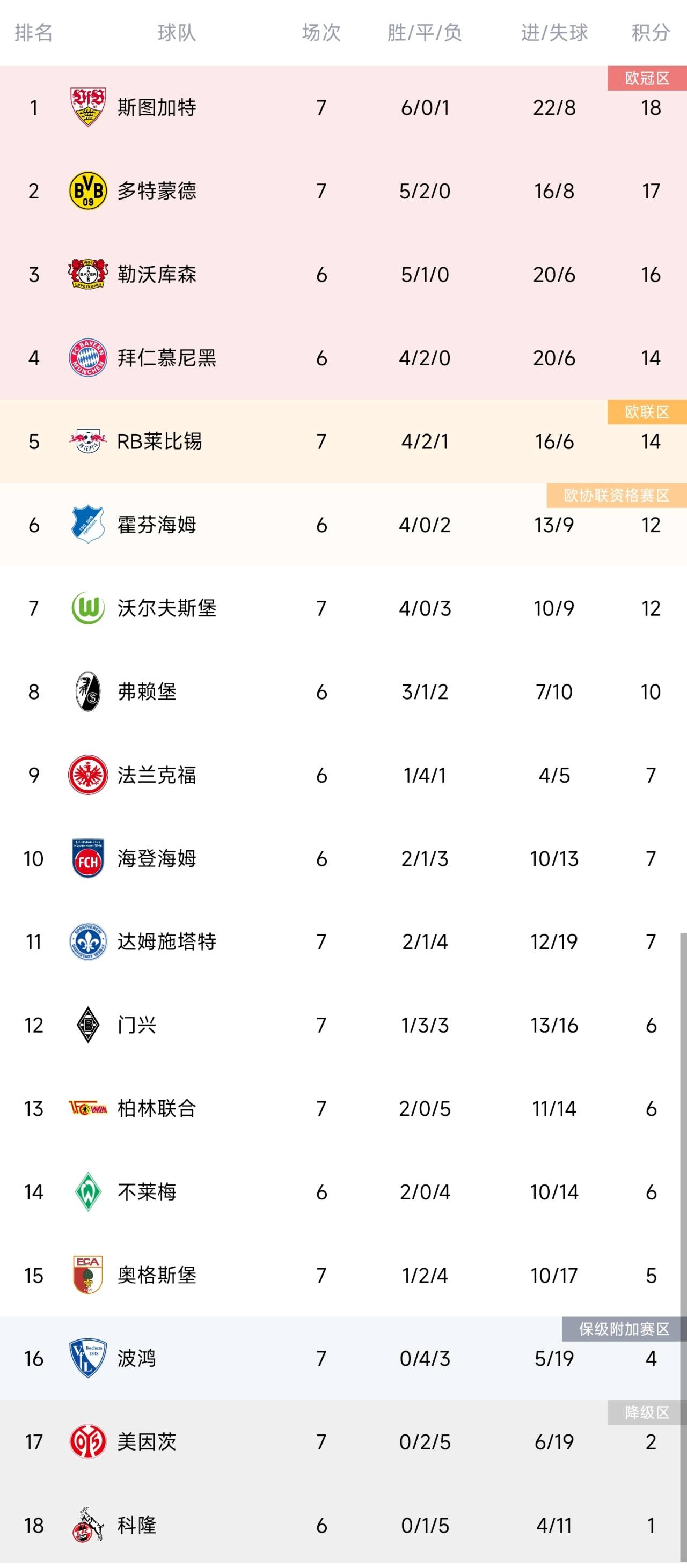Tap the 达姆施塔特 team row

(343, 941)
